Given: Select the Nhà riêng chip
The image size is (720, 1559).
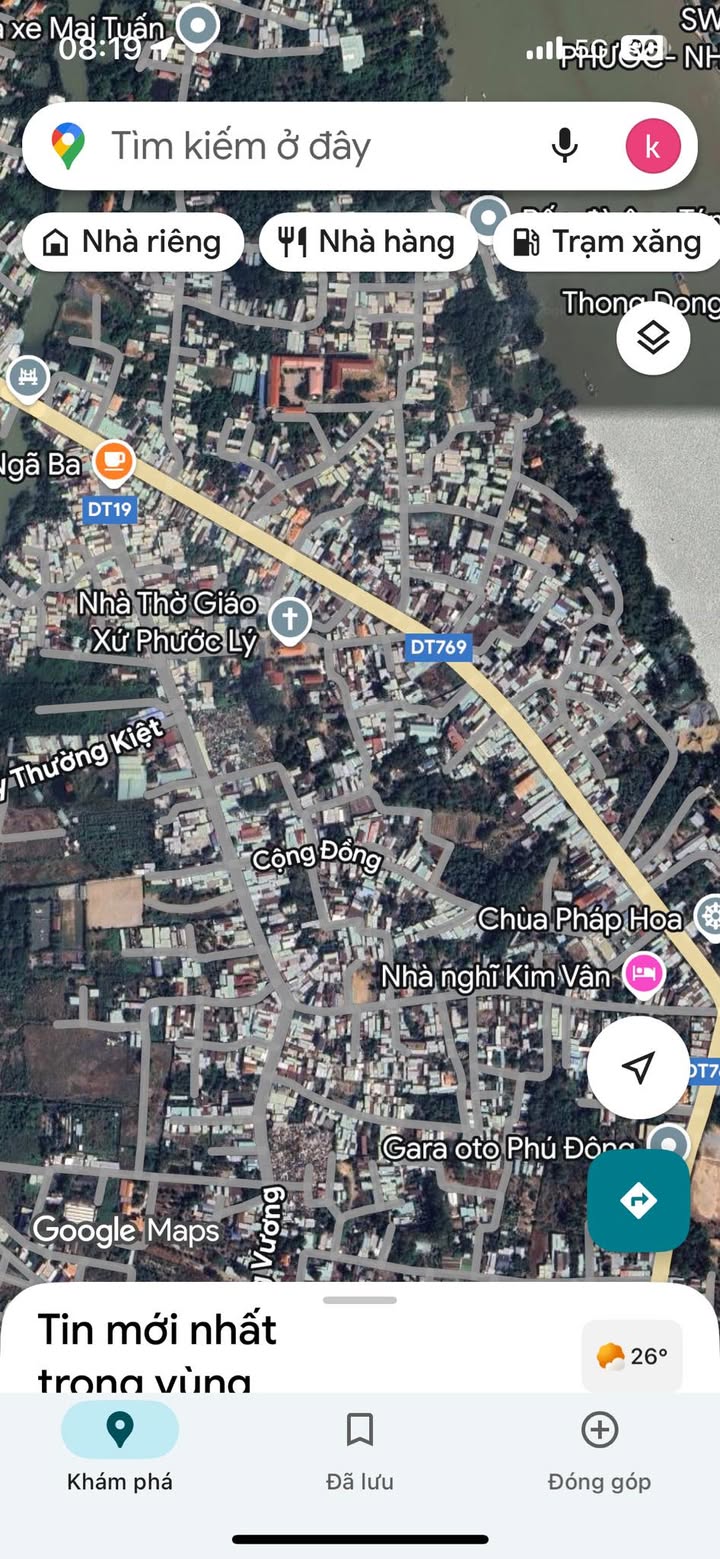Looking at the screenshot, I should (133, 242).
